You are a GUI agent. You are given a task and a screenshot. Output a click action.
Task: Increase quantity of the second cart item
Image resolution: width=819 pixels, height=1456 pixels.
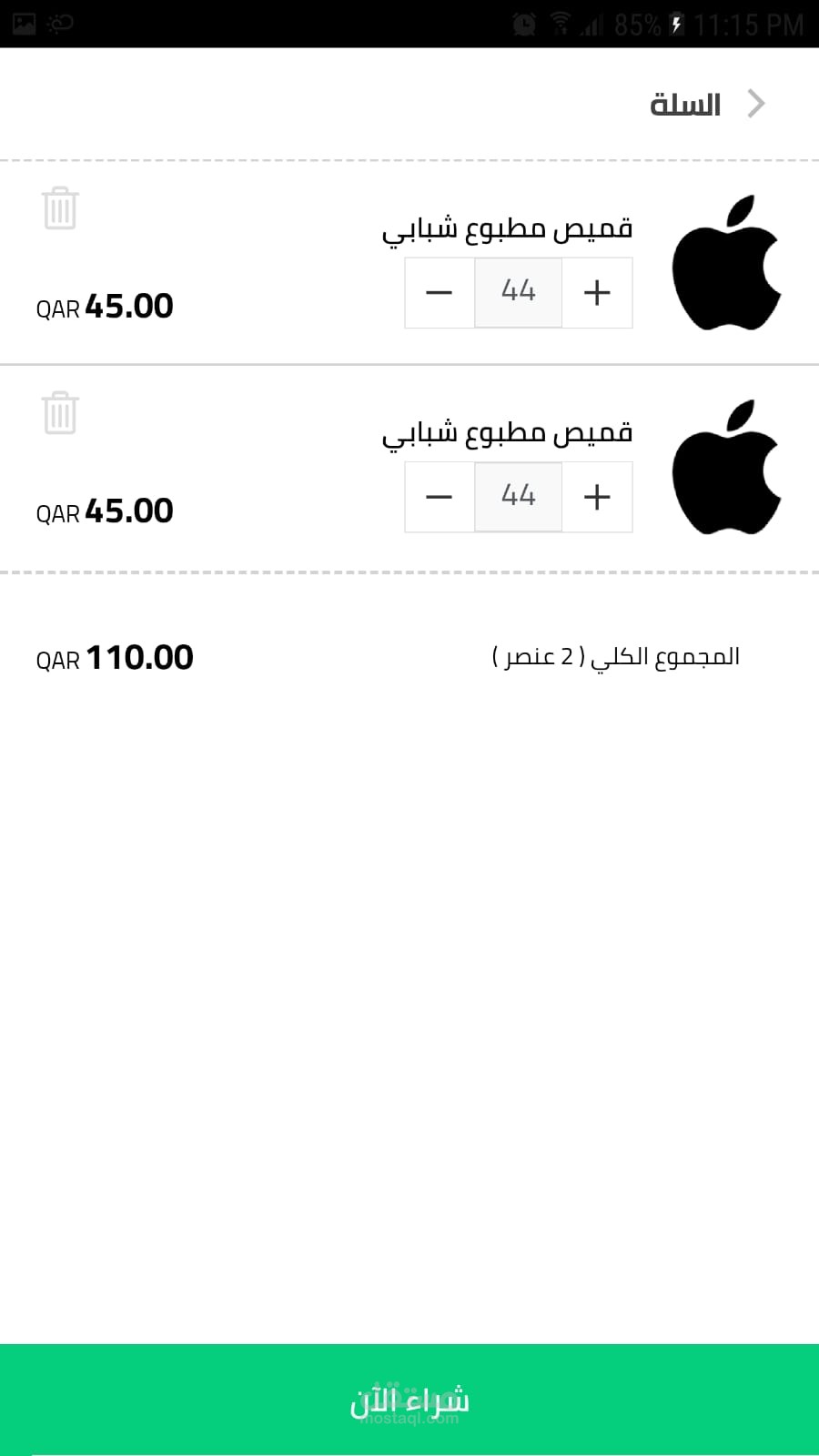point(597,497)
